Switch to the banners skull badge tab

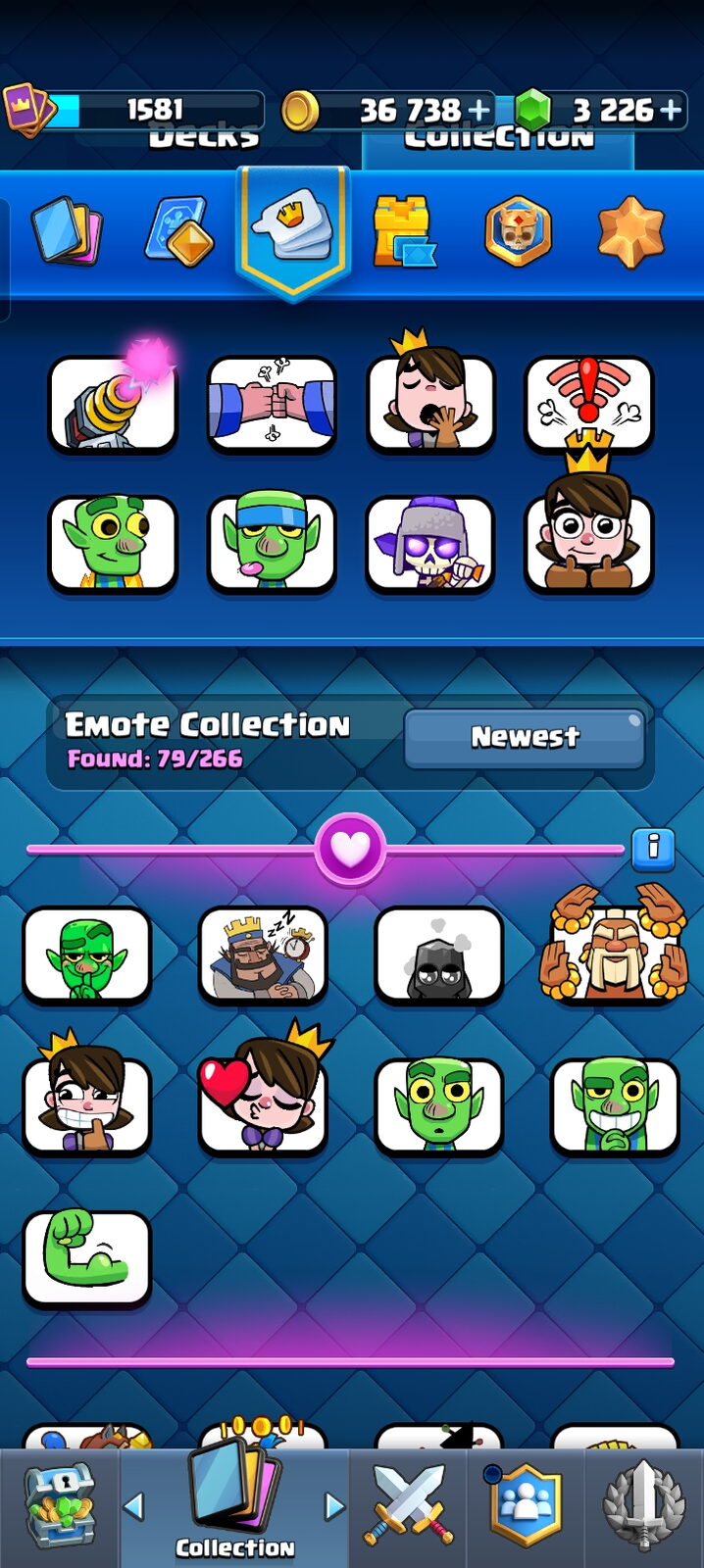[518, 232]
